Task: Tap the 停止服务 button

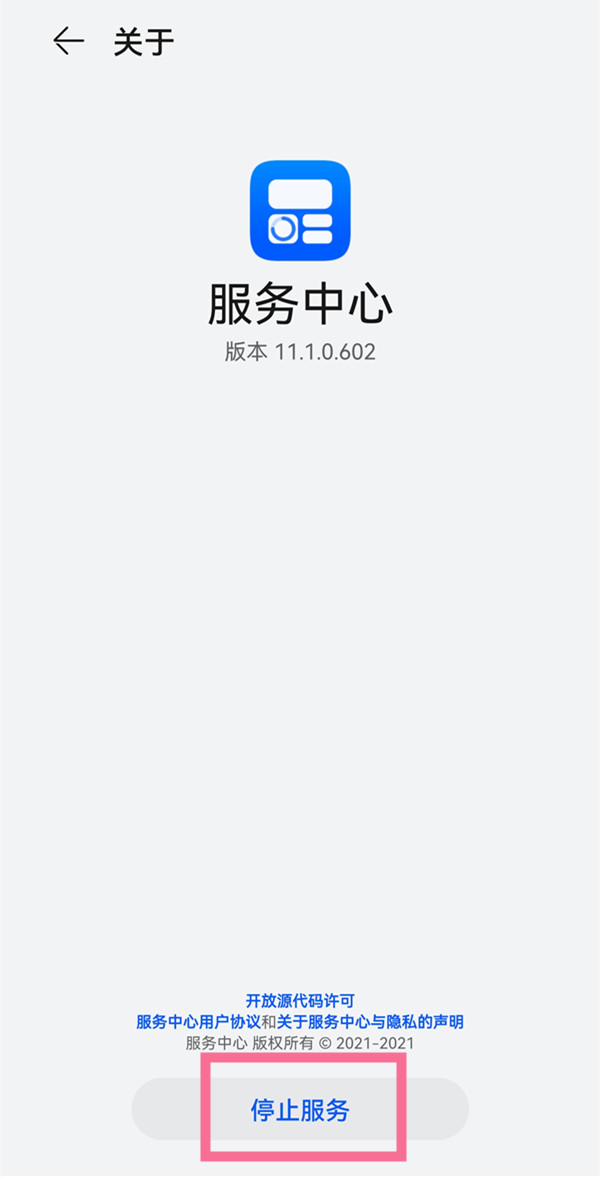Action: tap(300, 1109)
